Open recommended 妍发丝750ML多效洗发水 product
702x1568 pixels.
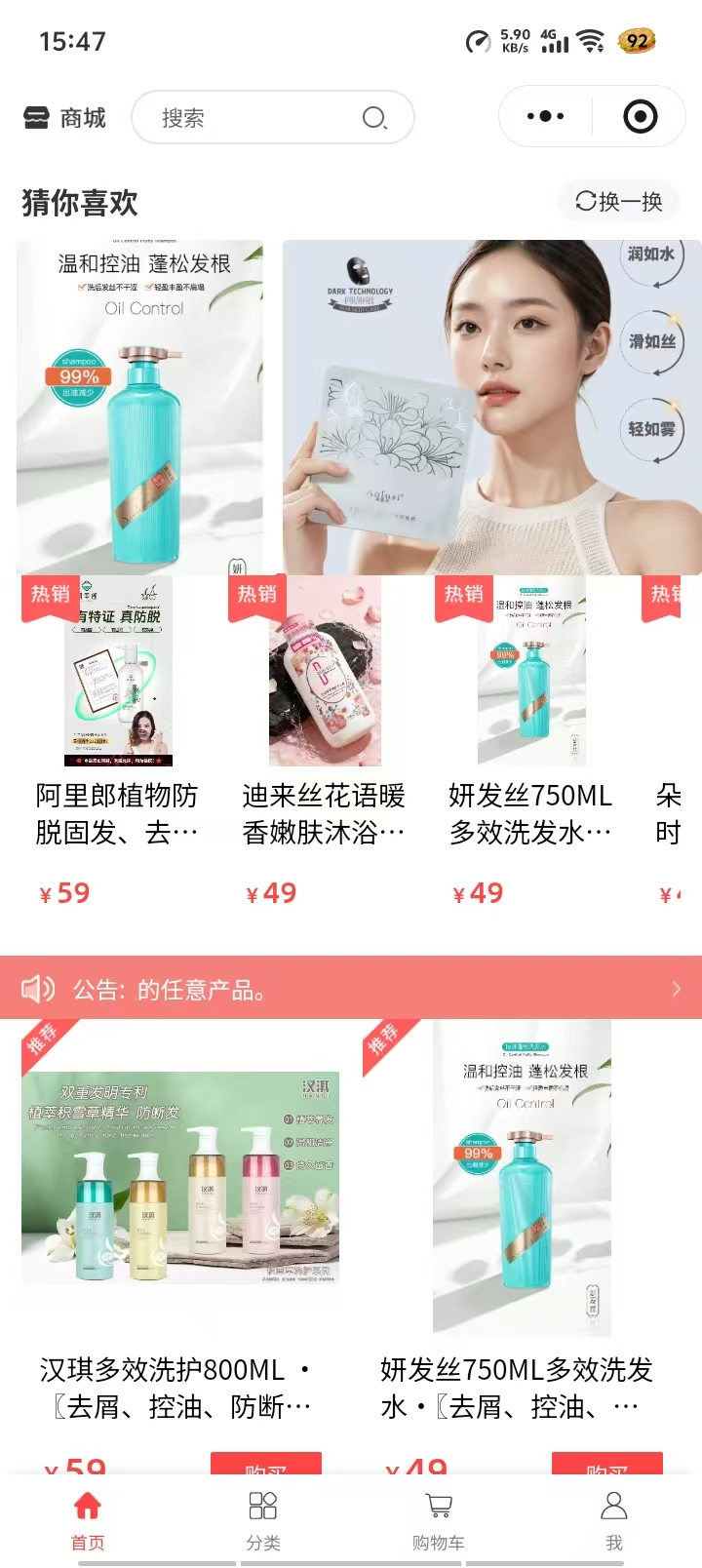(522, 1219)
